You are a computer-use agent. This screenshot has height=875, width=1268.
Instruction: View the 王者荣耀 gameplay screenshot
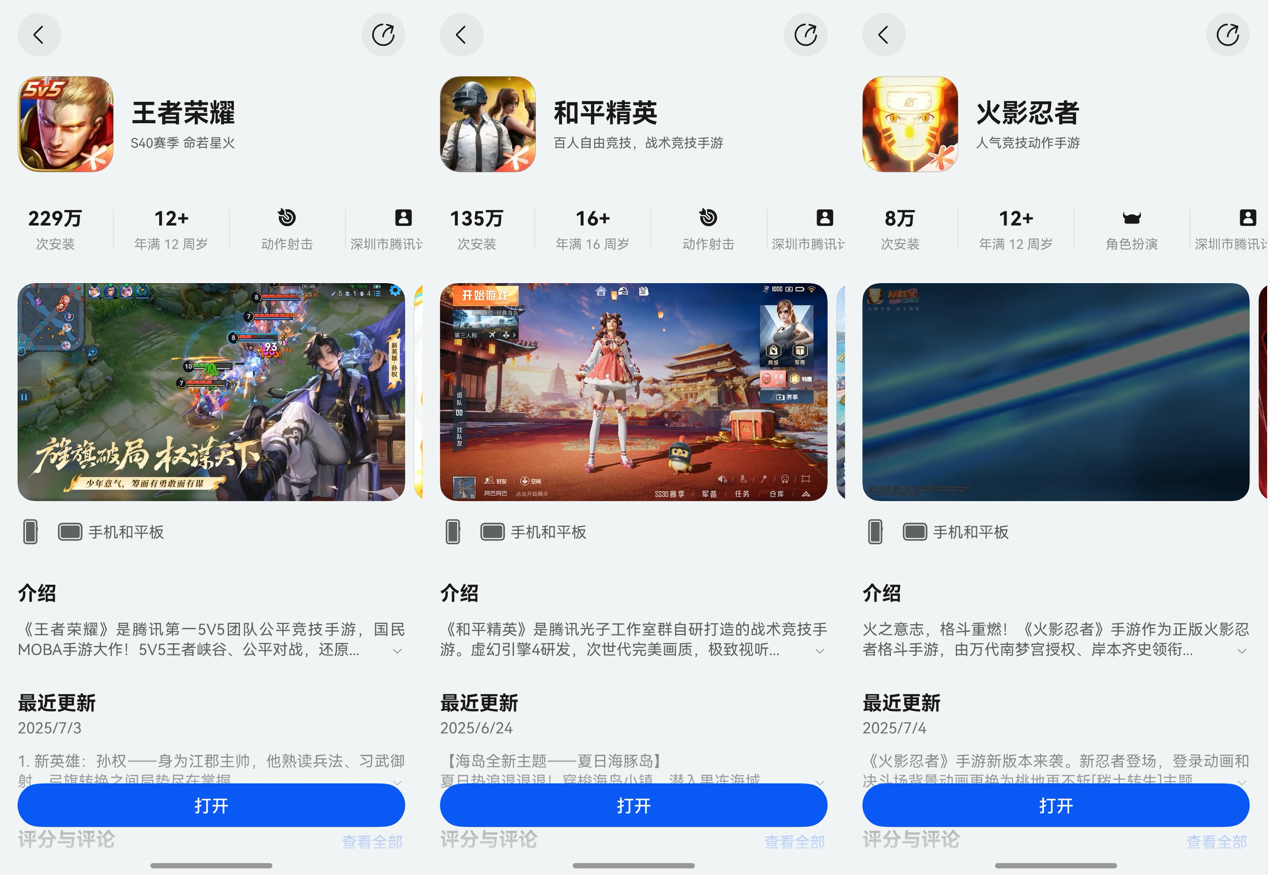tap(211, 392)
